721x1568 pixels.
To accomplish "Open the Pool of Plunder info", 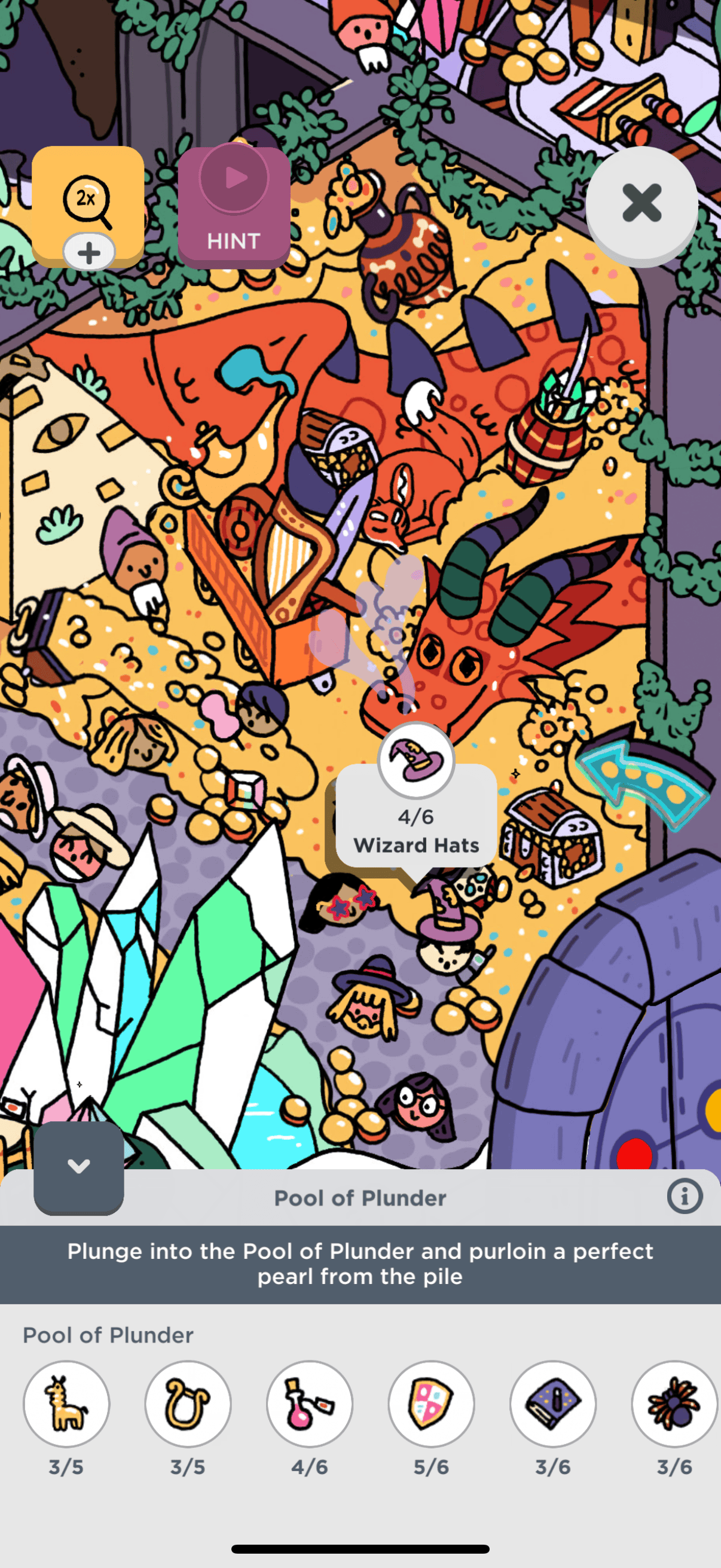I will coord(684,1196).
